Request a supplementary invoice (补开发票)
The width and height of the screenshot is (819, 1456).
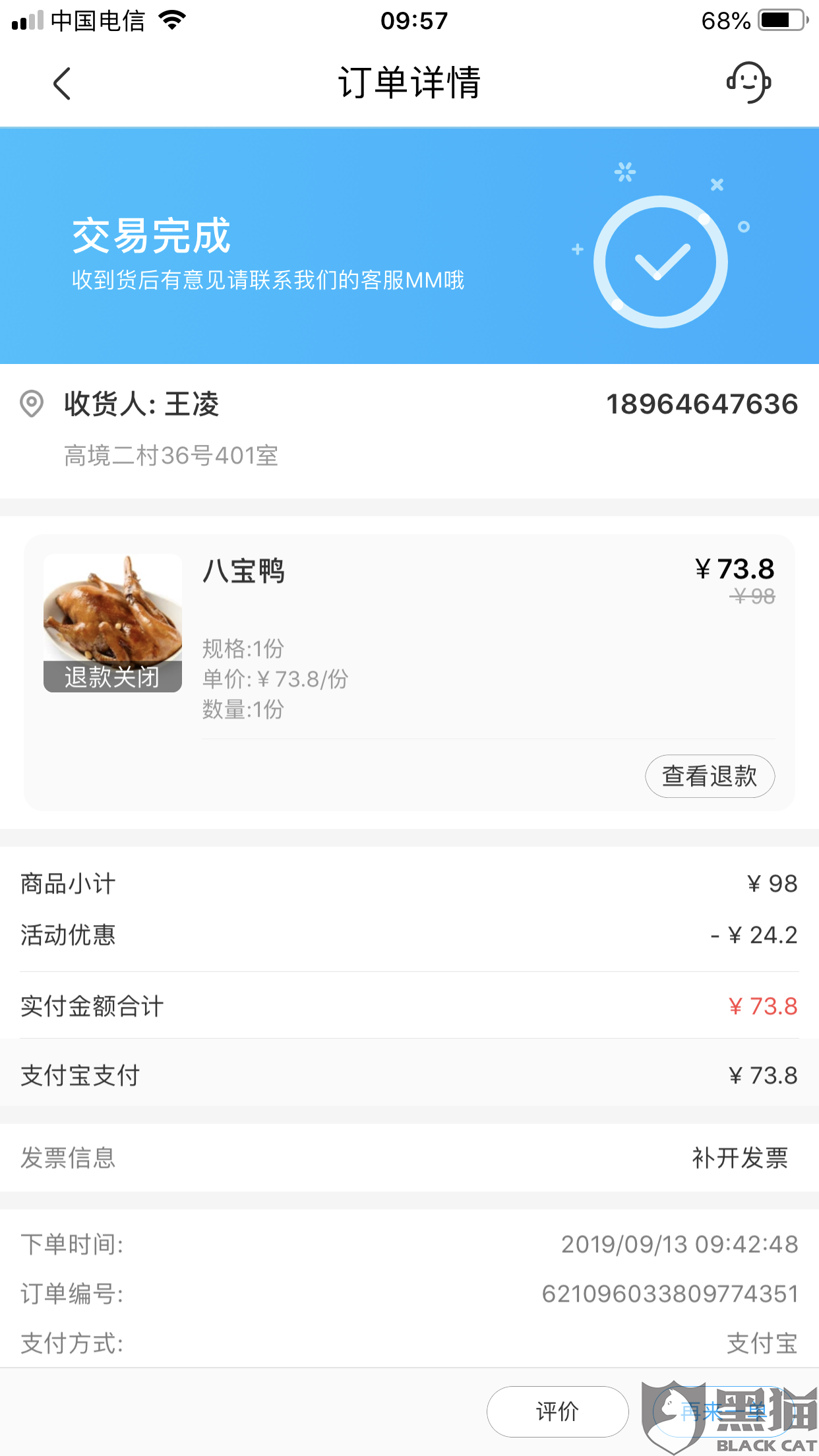point(739,1158)
